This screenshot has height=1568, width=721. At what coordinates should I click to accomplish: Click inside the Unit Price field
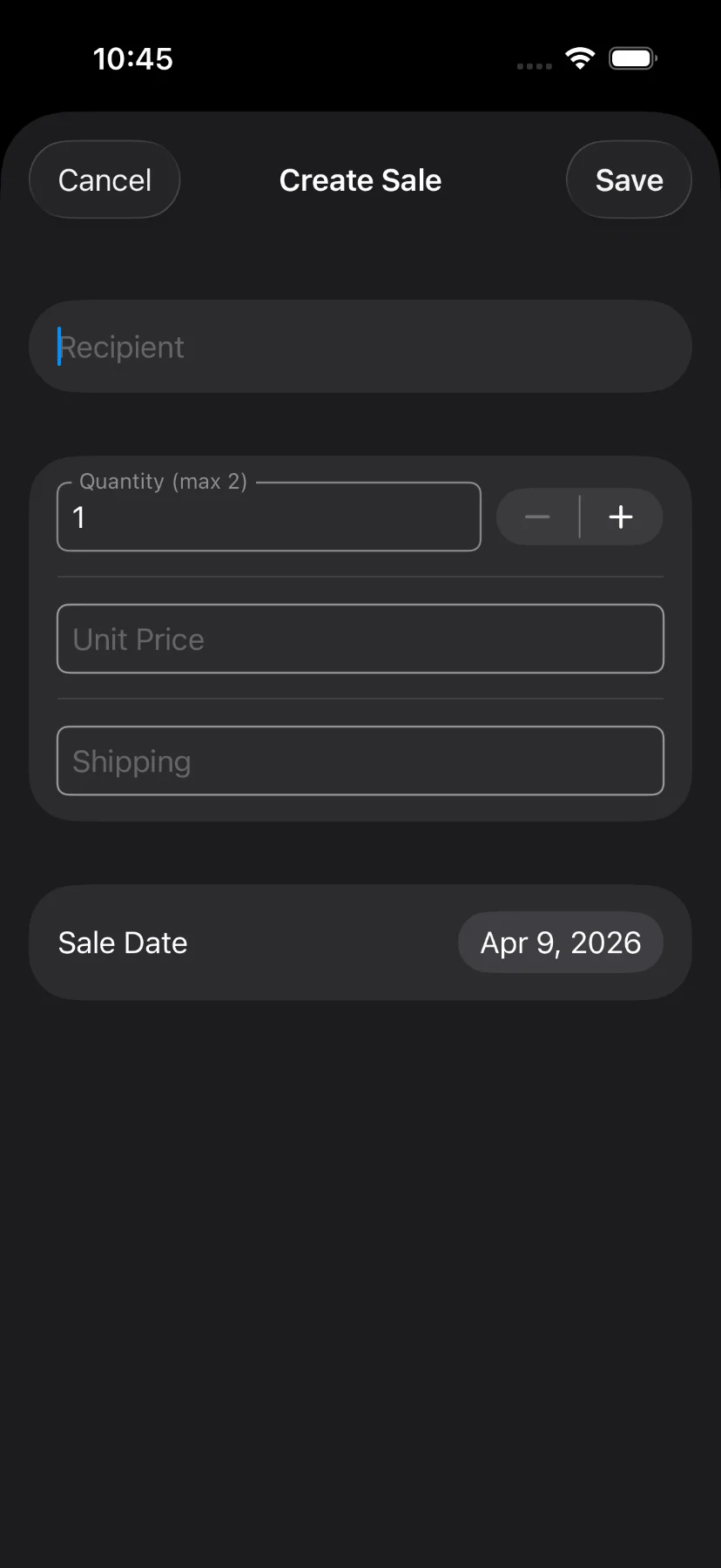360,639
